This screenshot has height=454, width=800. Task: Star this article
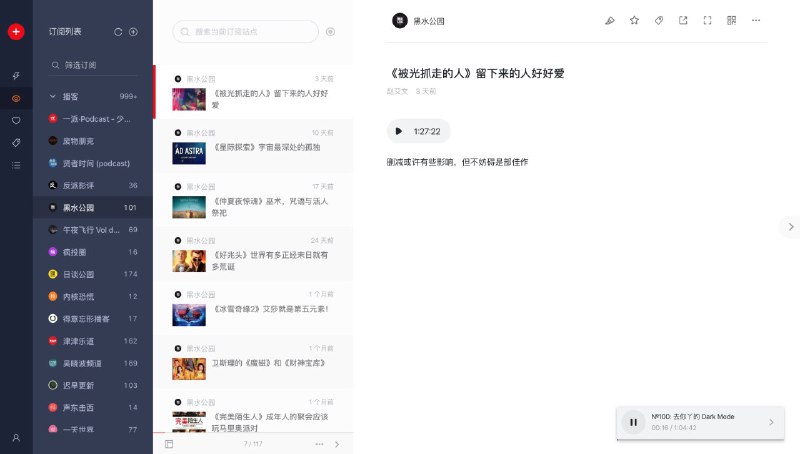pos(634,20)
